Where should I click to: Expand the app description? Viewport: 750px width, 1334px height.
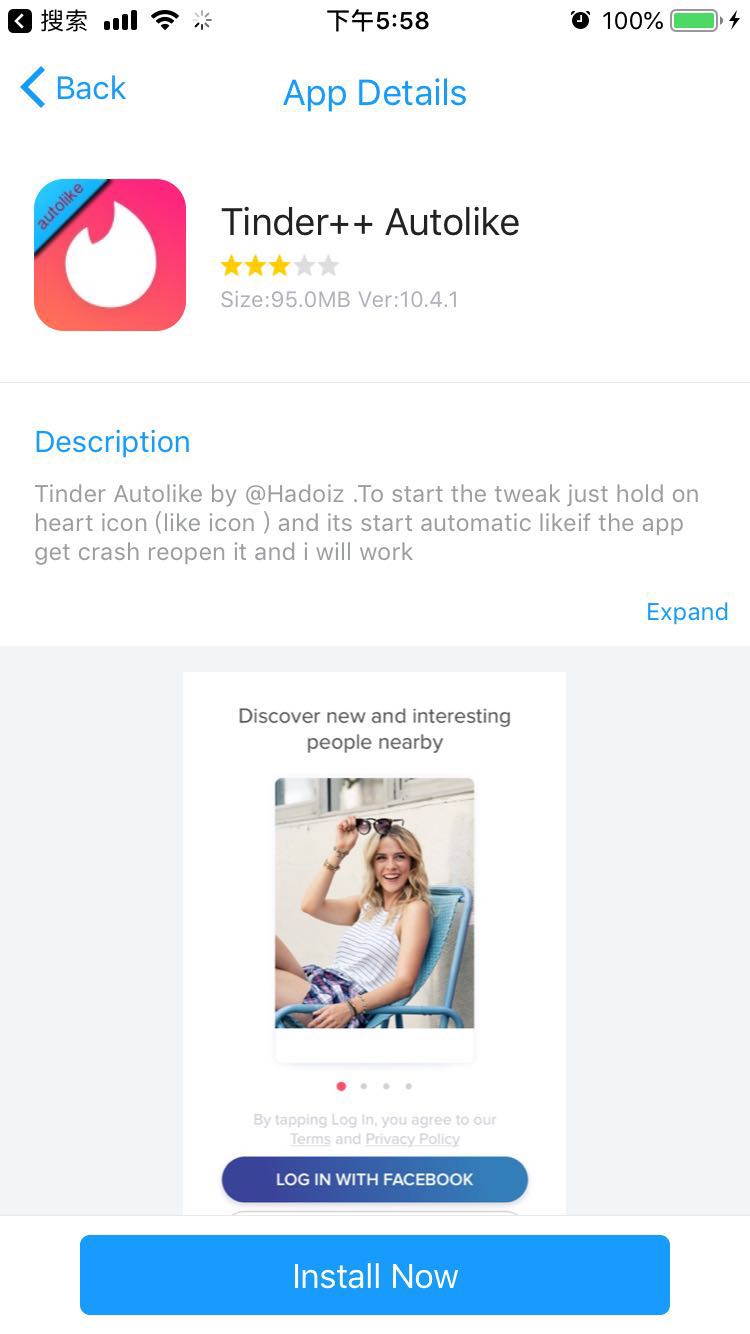686,612
